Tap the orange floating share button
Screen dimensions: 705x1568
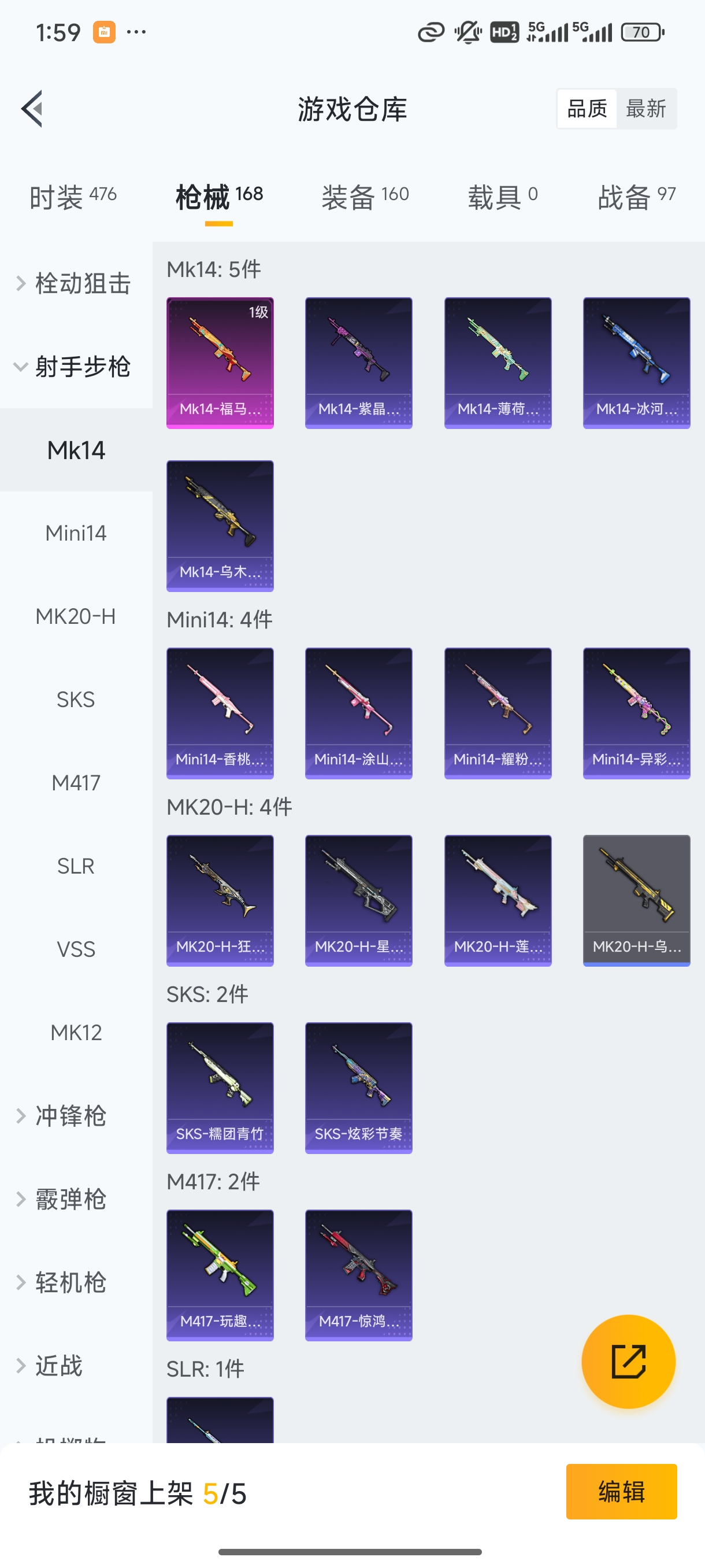[628, 1362]
